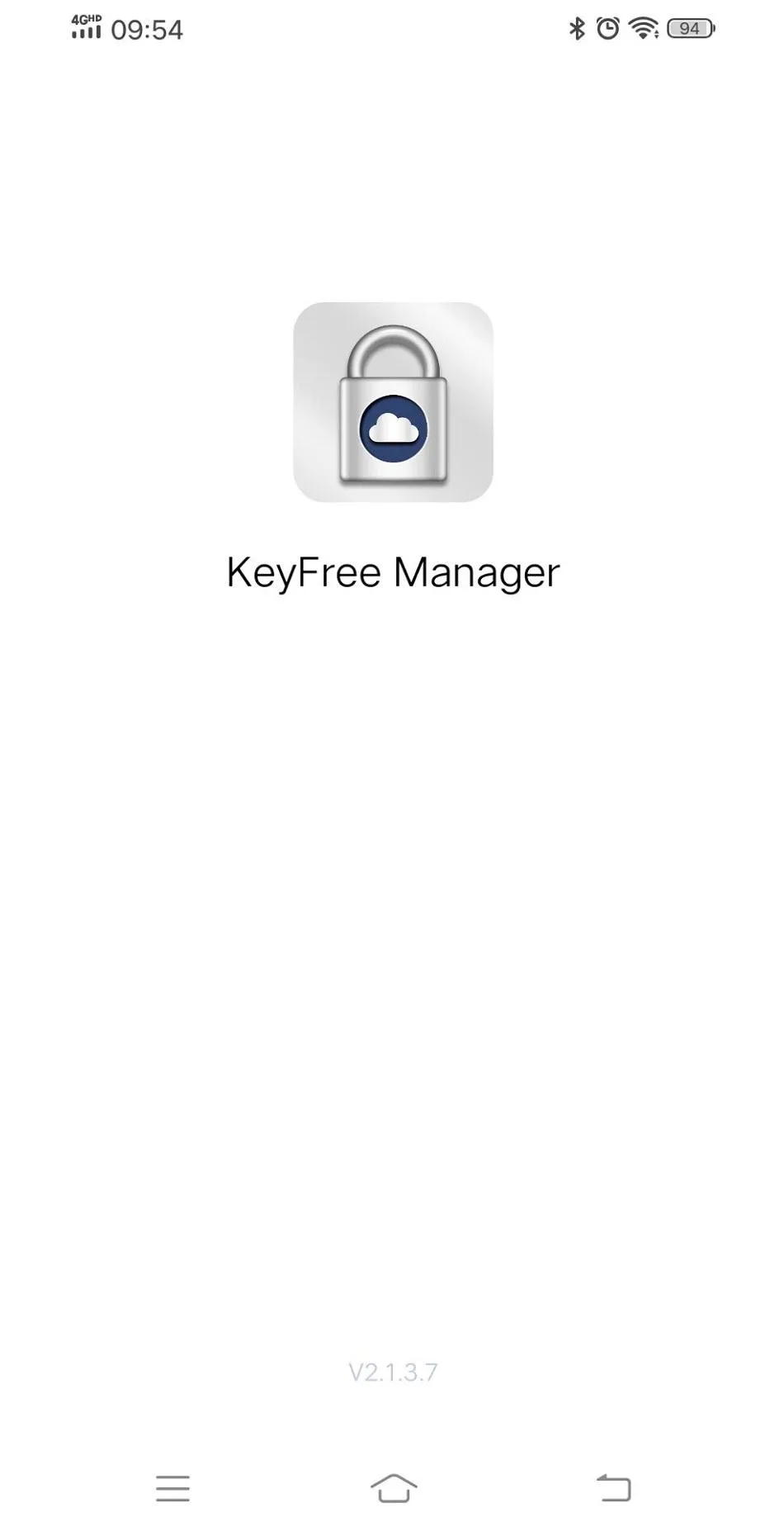Tap the system back button
784x1531 pixels.
[x=613, y=1488]
